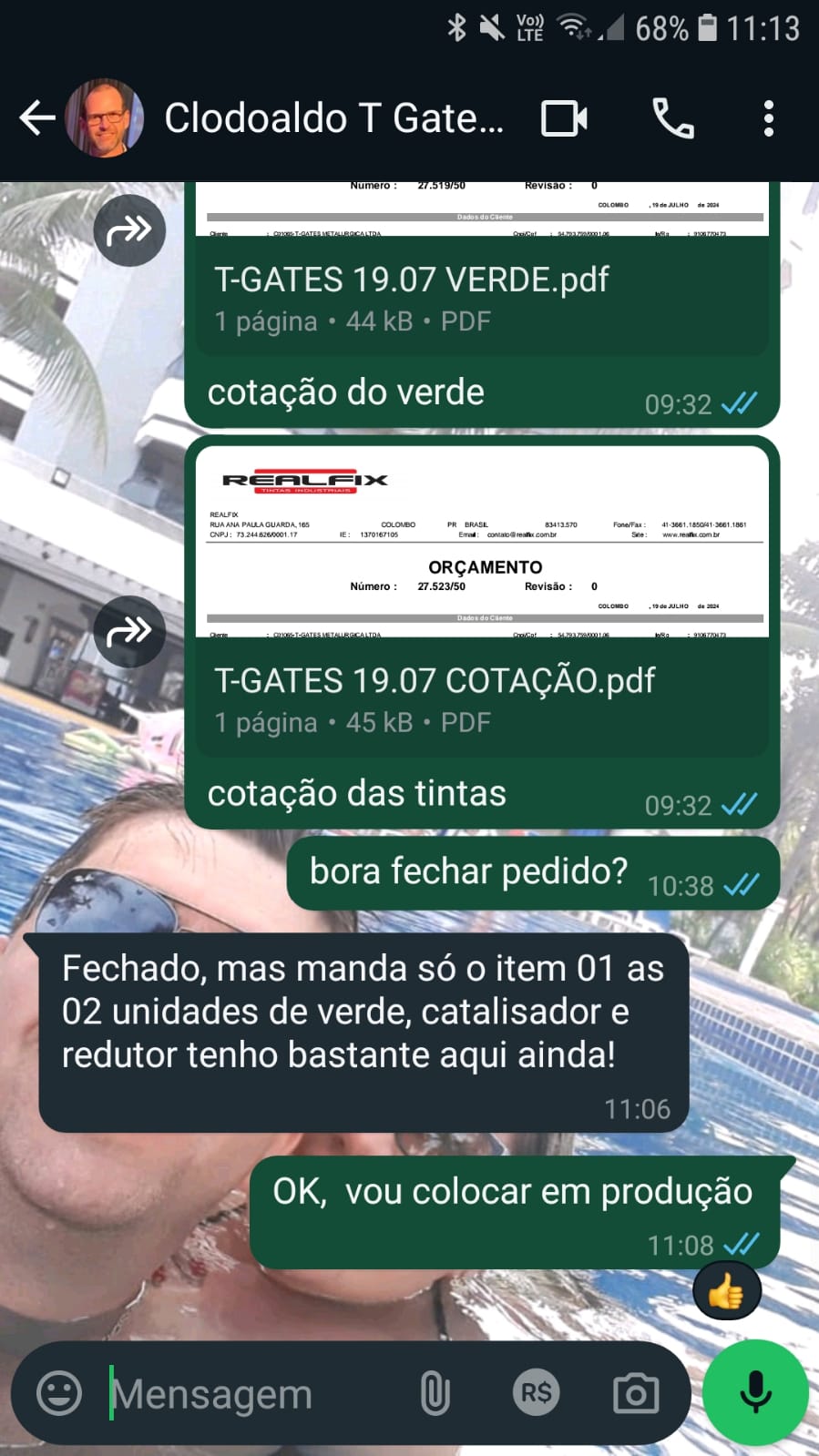Image resolution: width=819 pixels, height=1456 pixels.
Task: Record a voice message
Action: (x=755, y=1391)
